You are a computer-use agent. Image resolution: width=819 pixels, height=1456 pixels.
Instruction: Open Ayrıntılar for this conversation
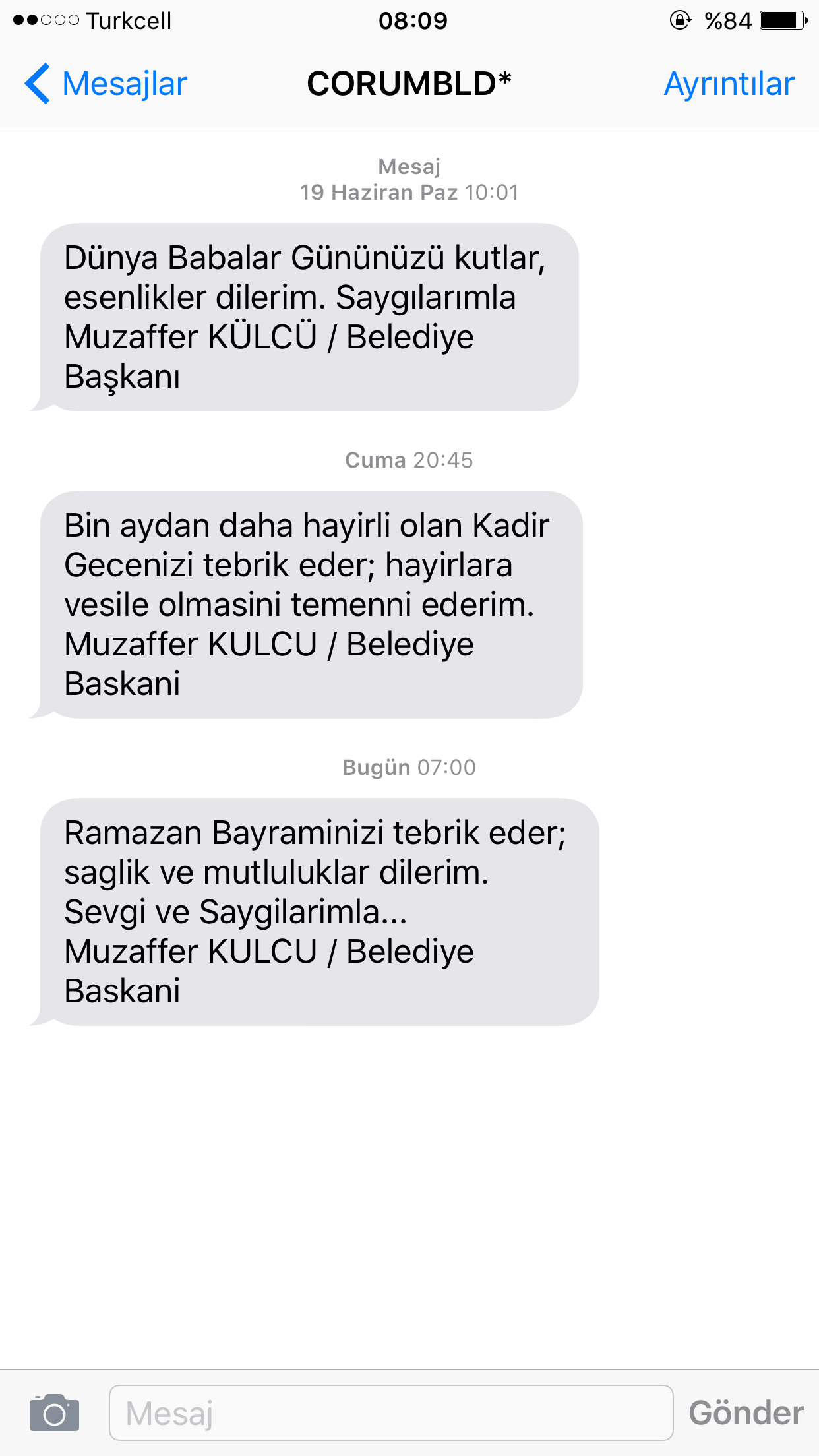(729, 84)
